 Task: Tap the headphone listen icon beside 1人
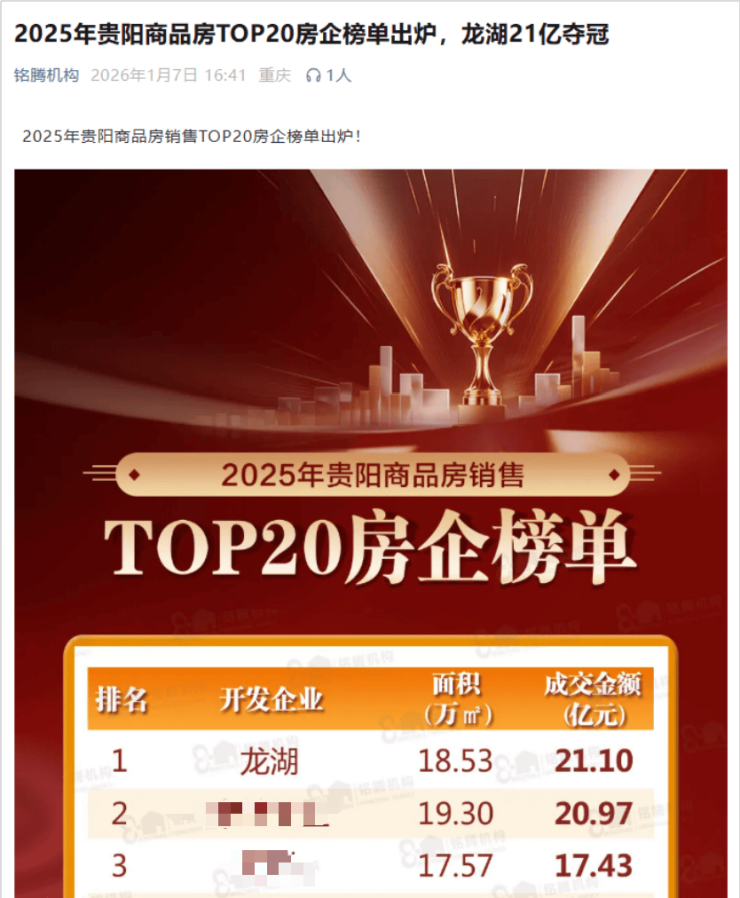313,75
